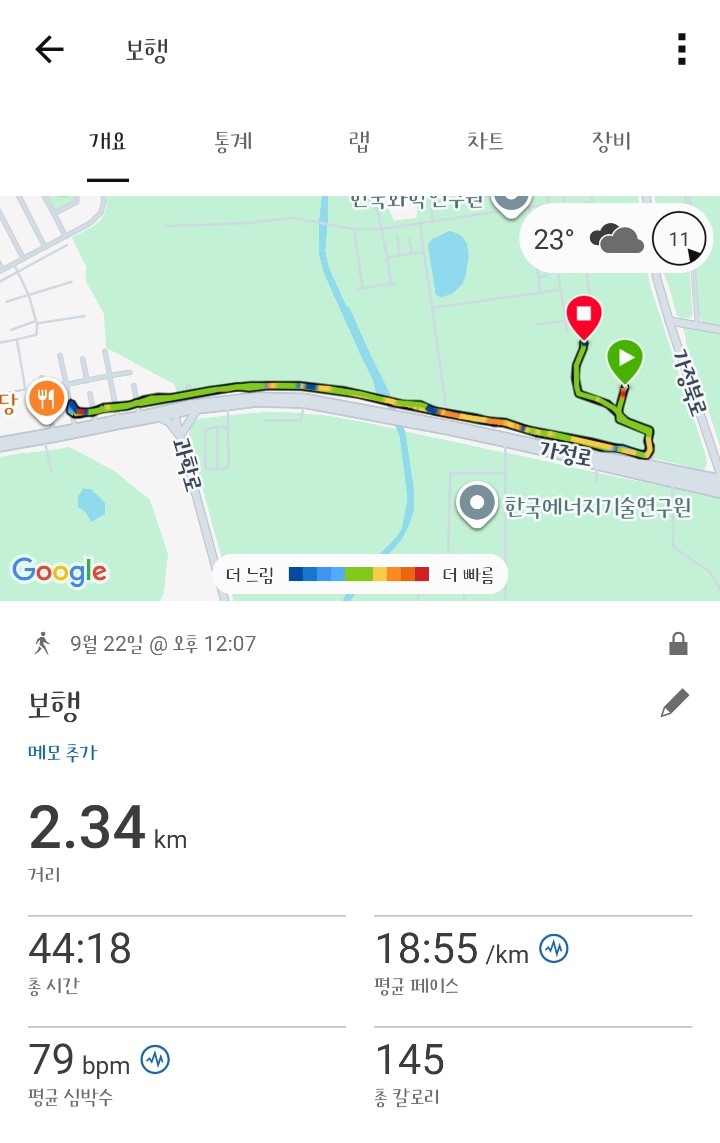Tap the Google logo on the map
Screen dimensions: 720x1143
coord(60,572)
